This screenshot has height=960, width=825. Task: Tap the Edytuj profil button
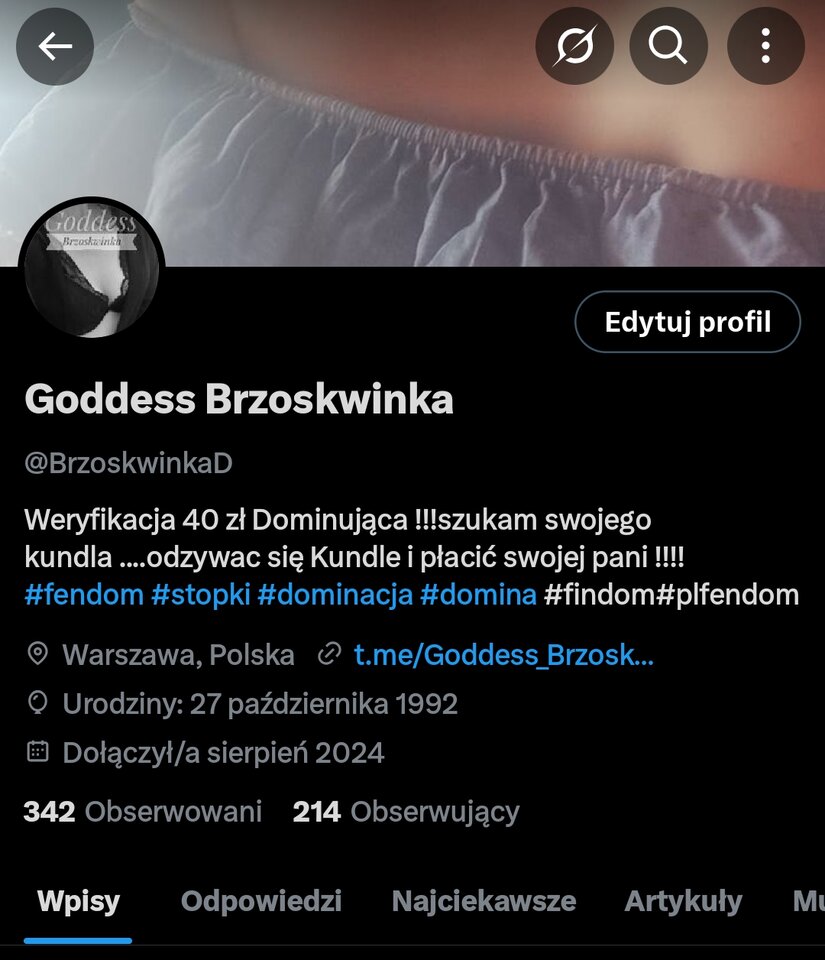pyautogui.click(x=687, y=322)
